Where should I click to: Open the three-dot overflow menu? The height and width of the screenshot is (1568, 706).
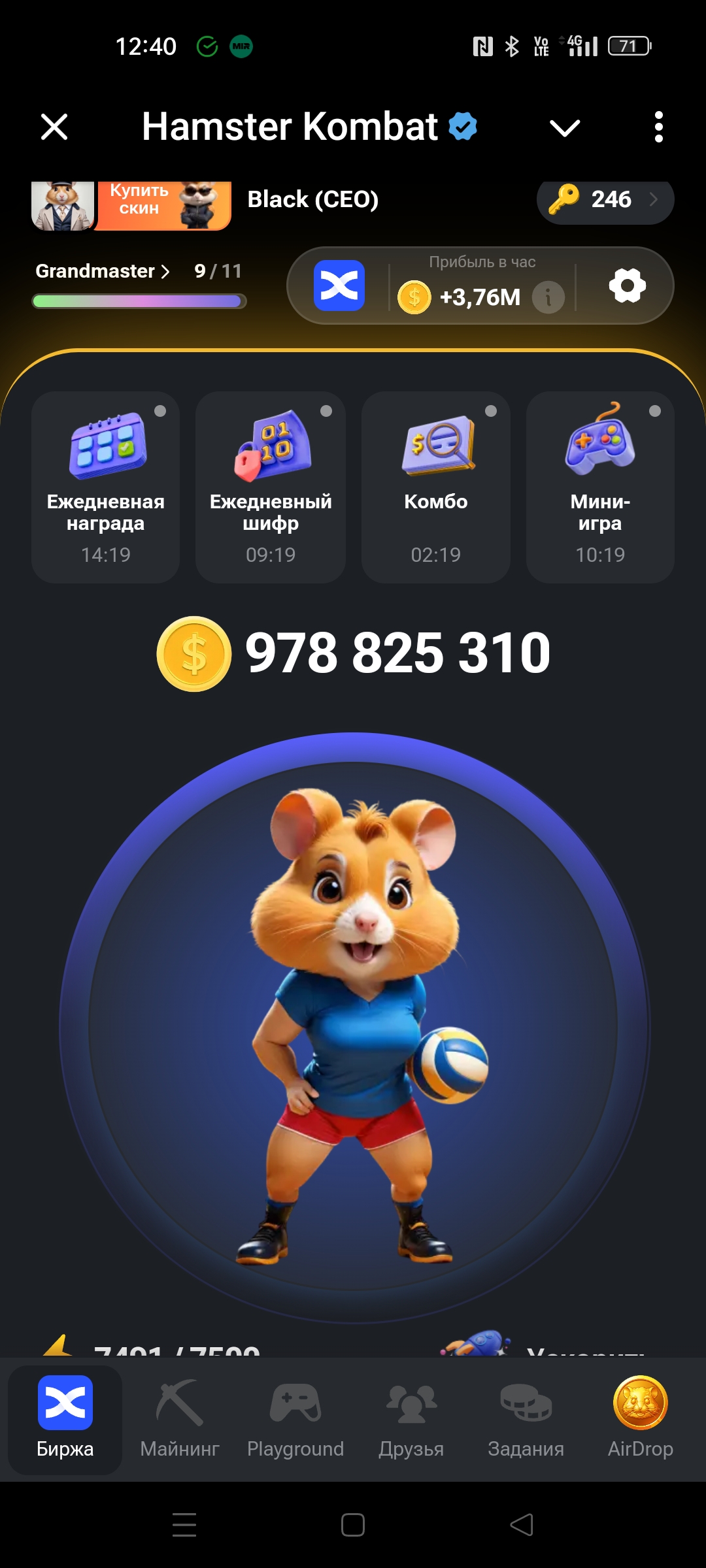658,127
